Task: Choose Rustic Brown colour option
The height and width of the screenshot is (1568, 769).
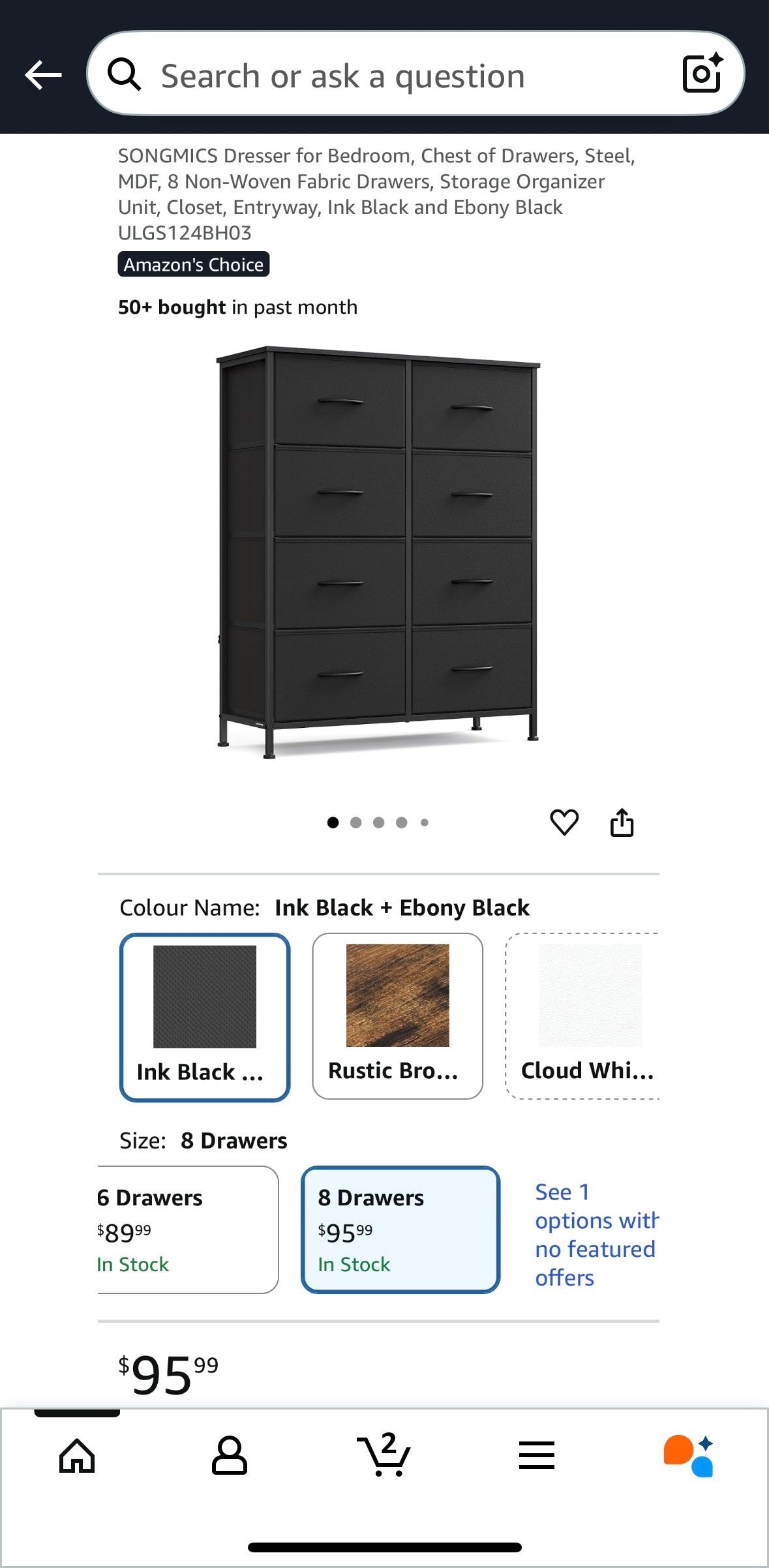Action: [x=397, y=1016]
